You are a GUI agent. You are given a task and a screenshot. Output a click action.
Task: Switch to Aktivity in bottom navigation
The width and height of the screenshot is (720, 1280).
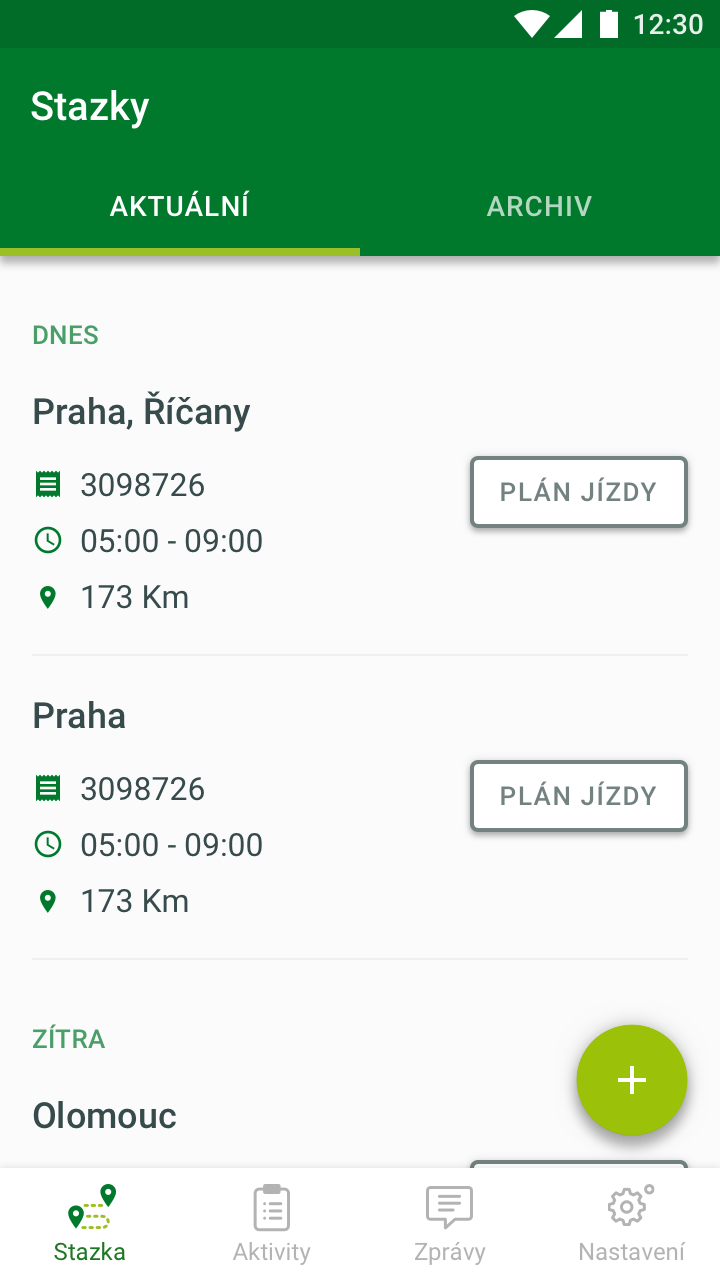tap(271, 1224)
